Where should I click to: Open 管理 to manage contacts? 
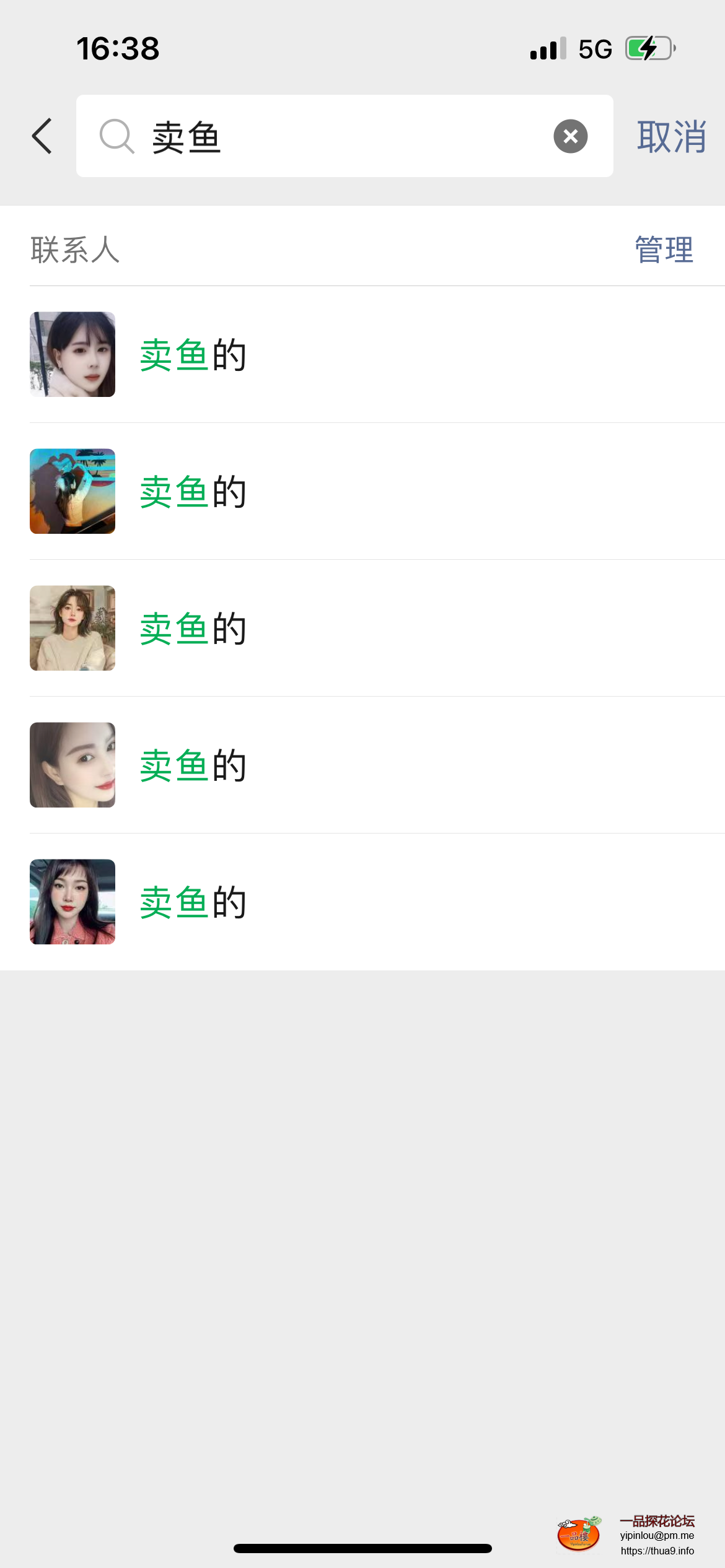click(664, 250)
